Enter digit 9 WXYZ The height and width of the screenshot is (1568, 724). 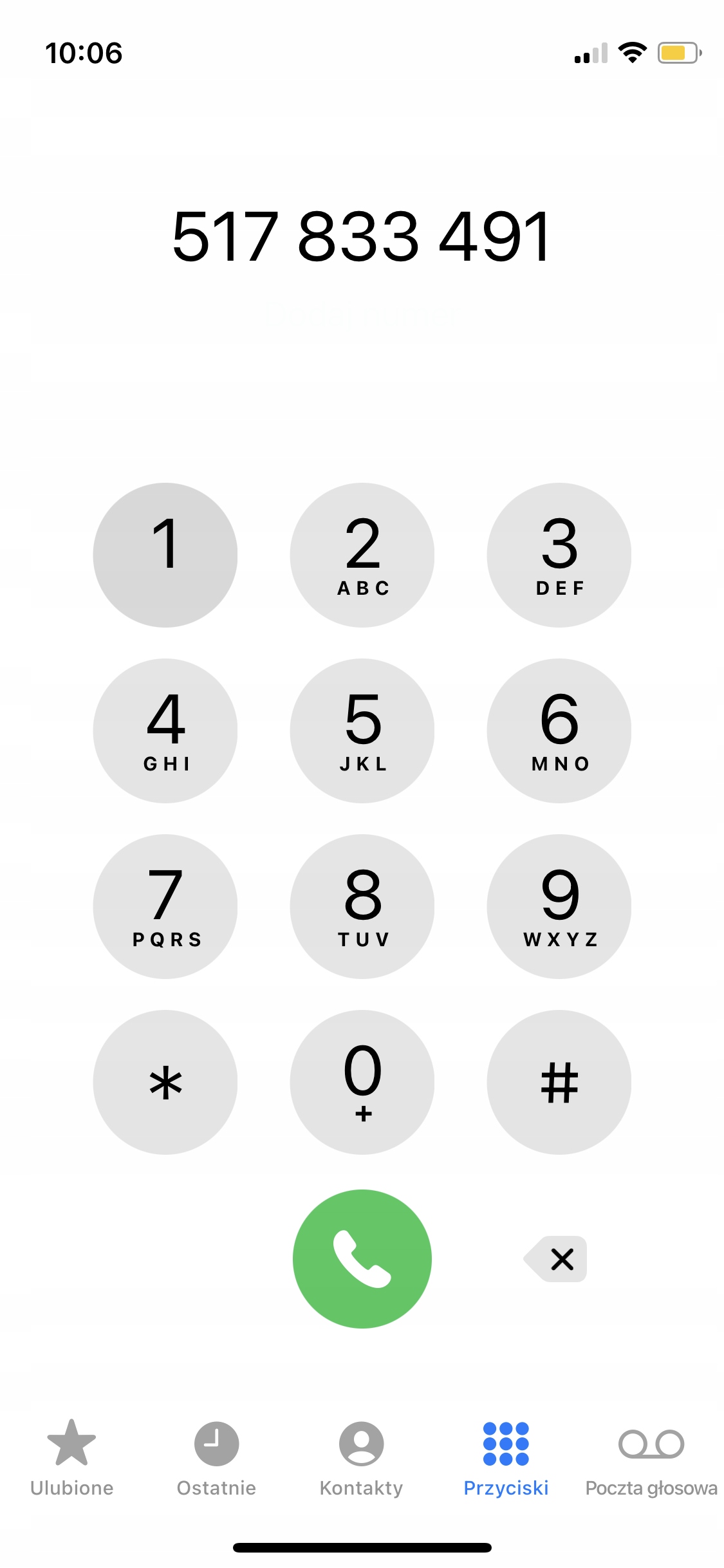(x=559, y=906)
